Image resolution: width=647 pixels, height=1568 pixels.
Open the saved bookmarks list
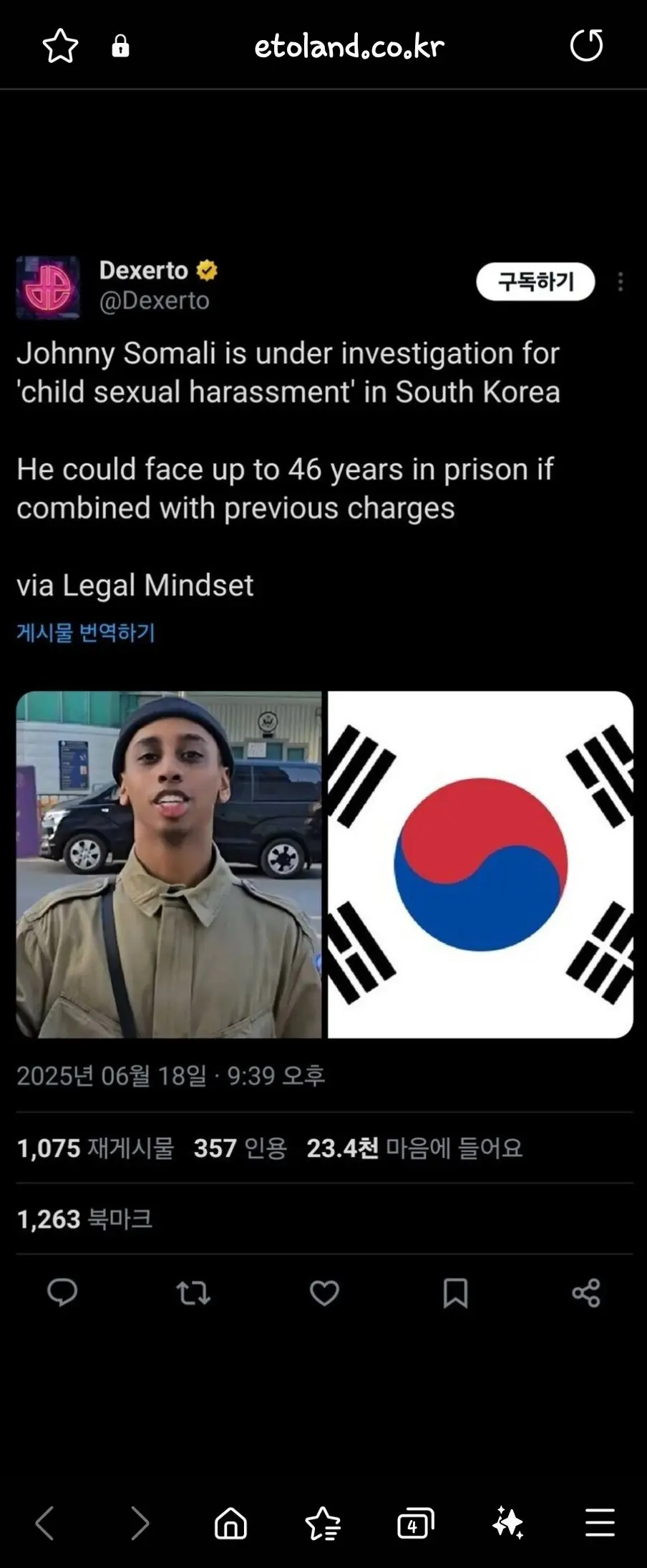click(323, 1523)
